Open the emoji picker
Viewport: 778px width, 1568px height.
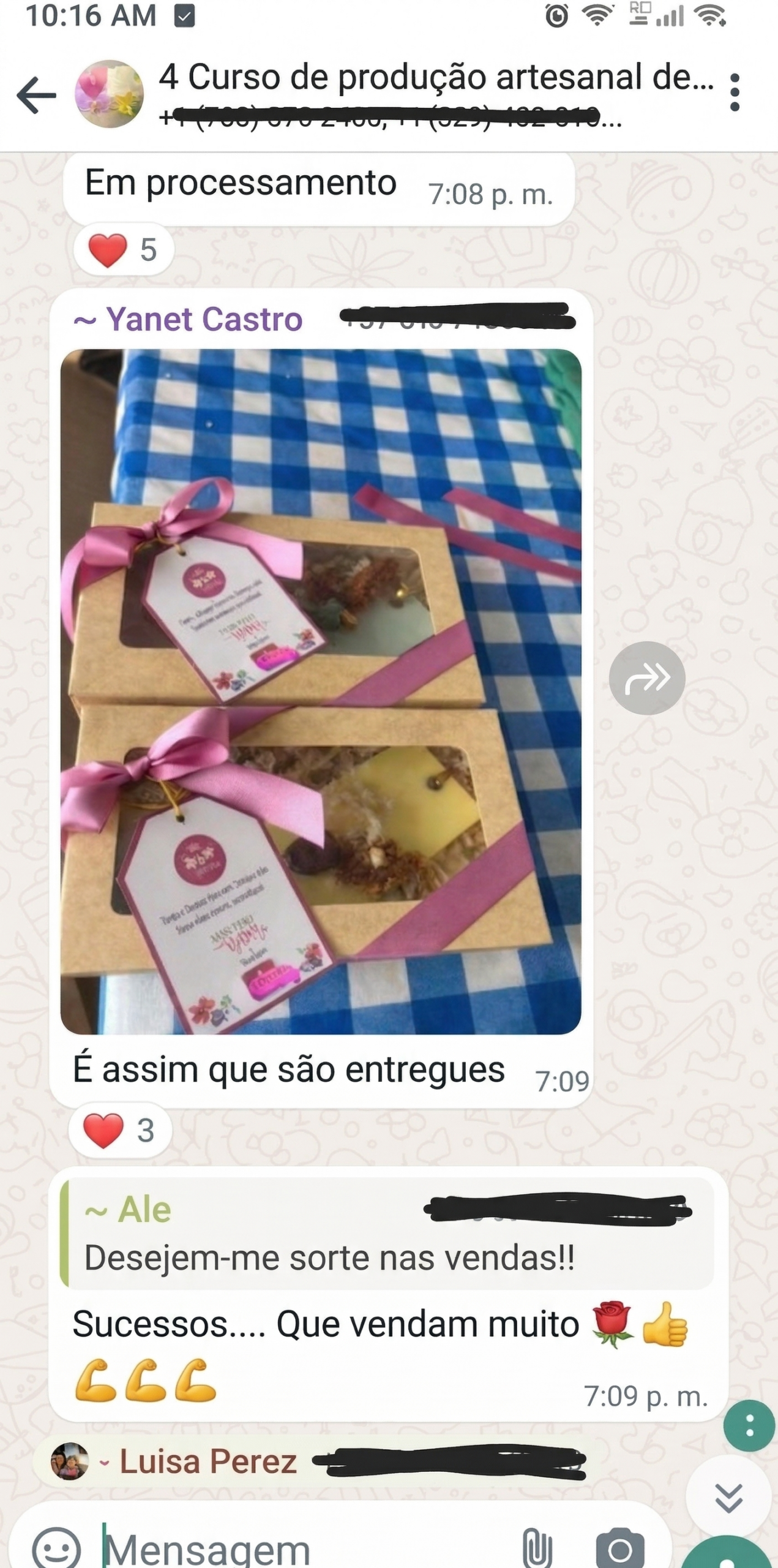[x=56, y=1548]
